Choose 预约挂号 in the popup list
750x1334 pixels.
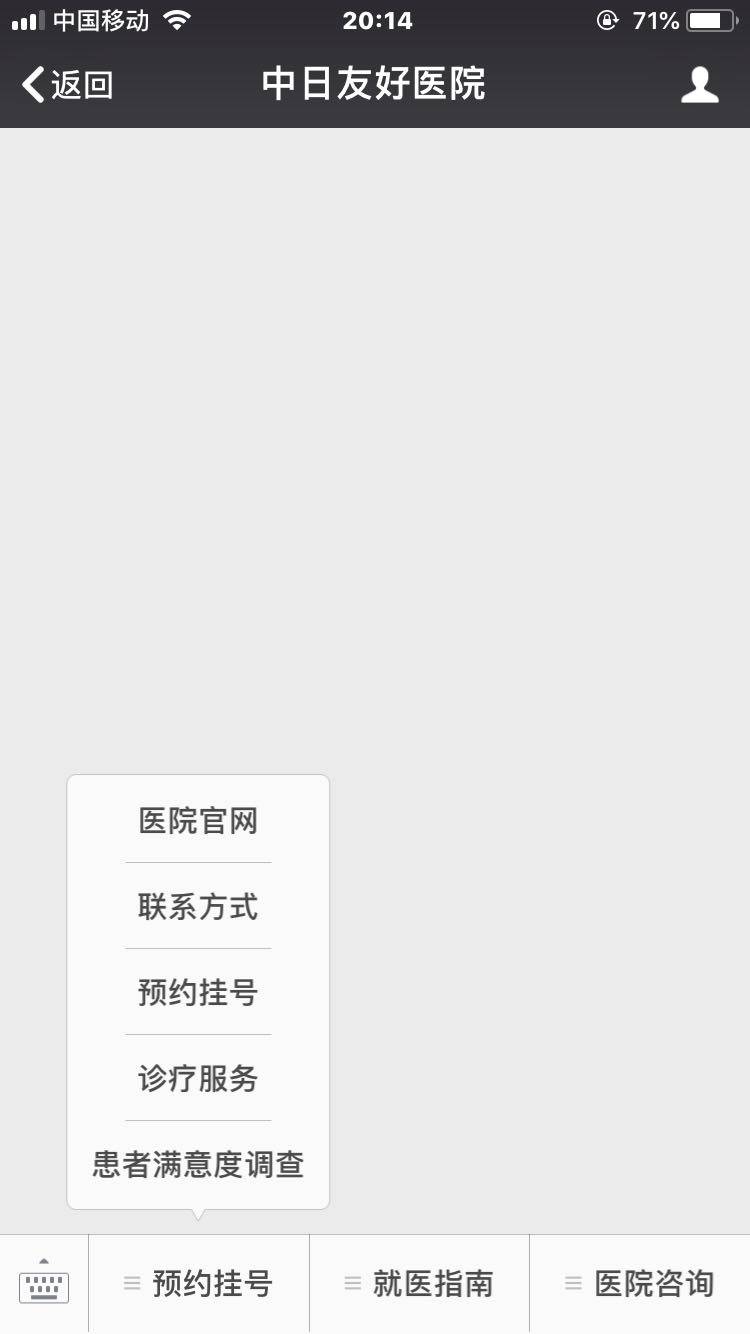[x=198, y=993]
